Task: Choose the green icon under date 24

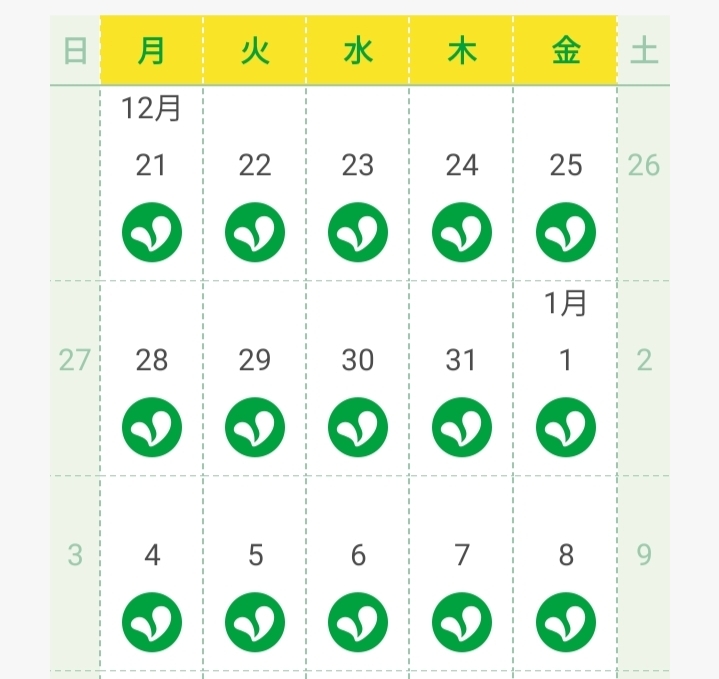Action: (462, 232)
